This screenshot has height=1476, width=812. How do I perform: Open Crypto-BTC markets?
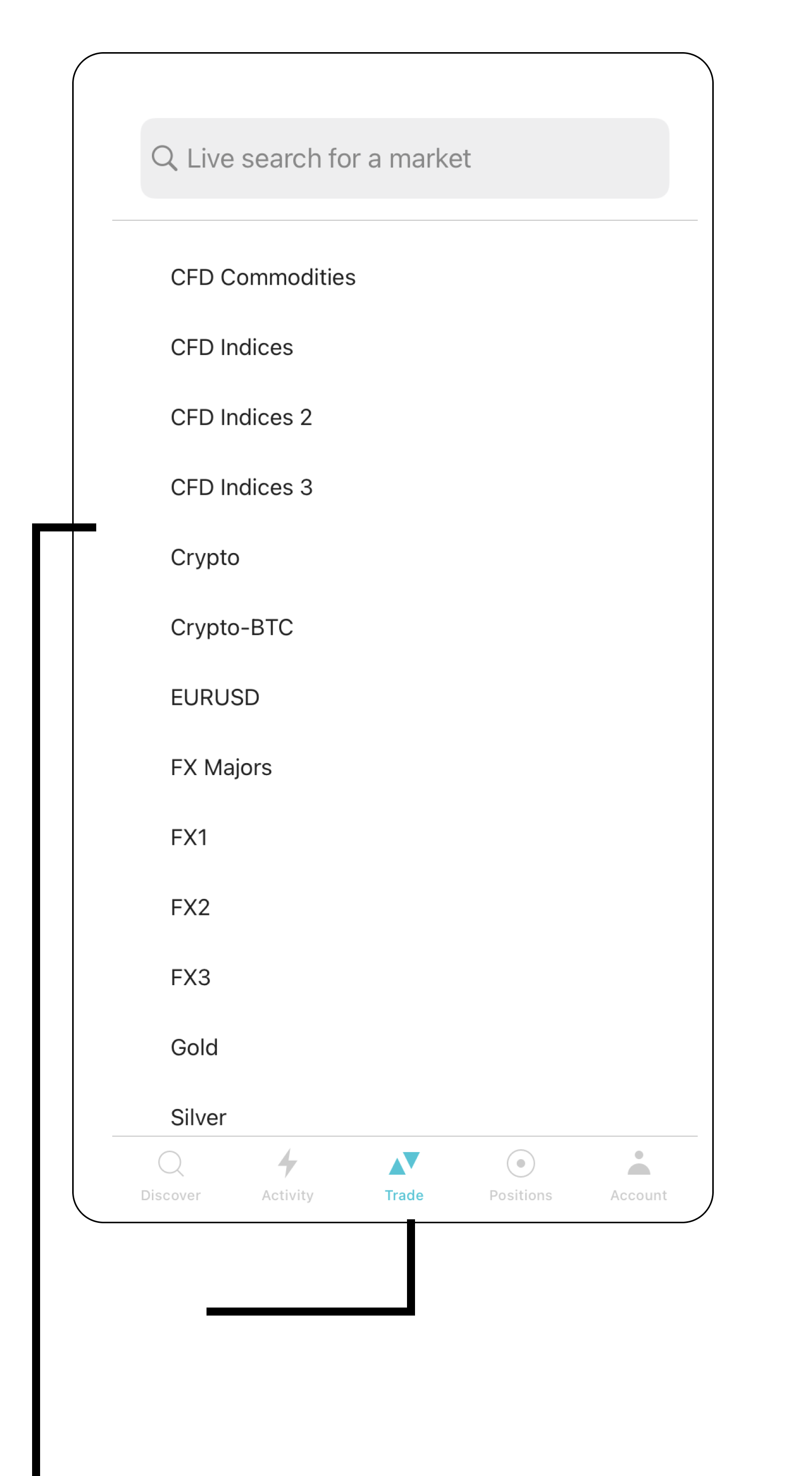(x=404, y=627)
